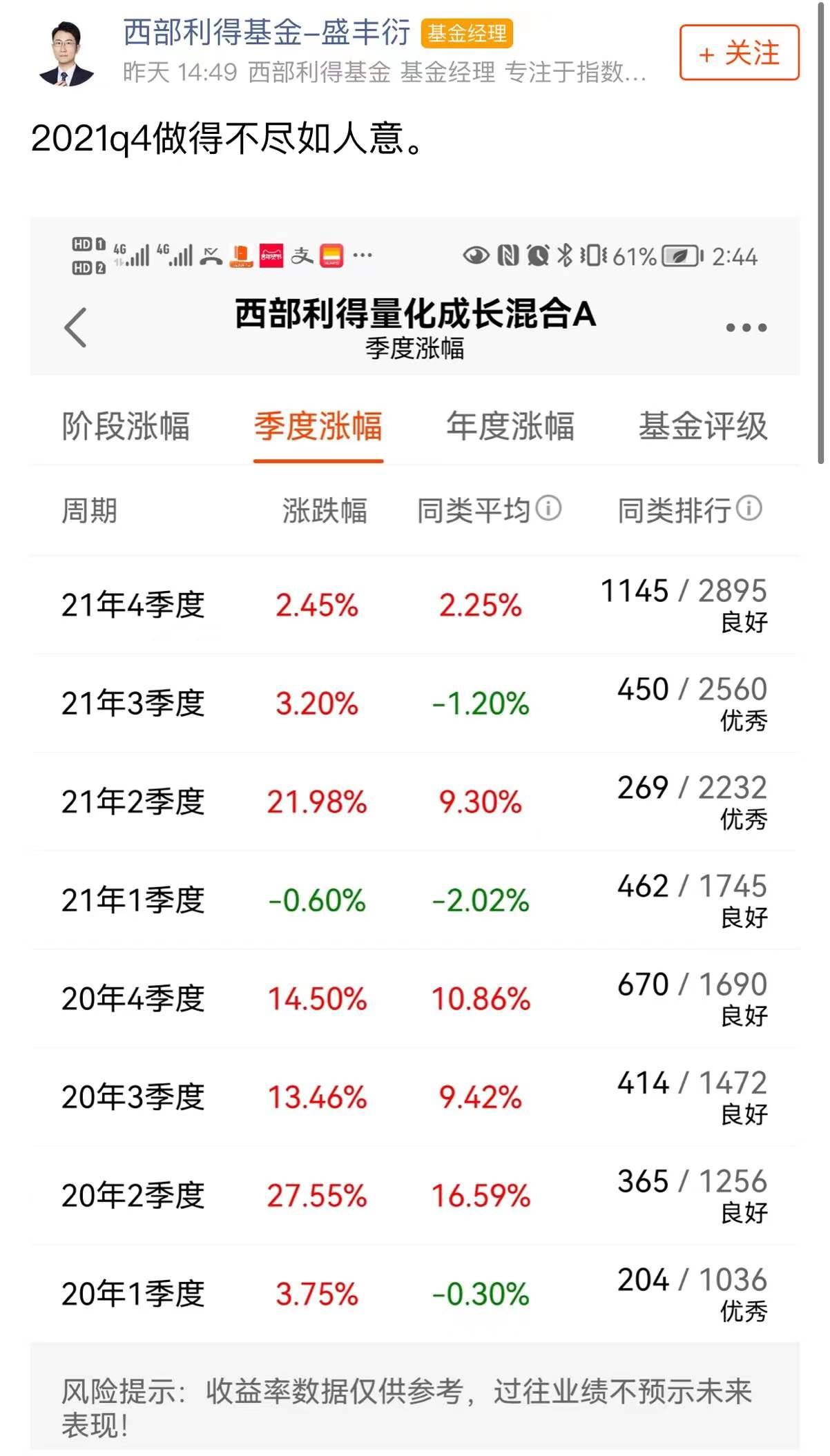Open 西部利得基金-盛丰衍 profile name
830x1456 pixels.
(267, 32)
